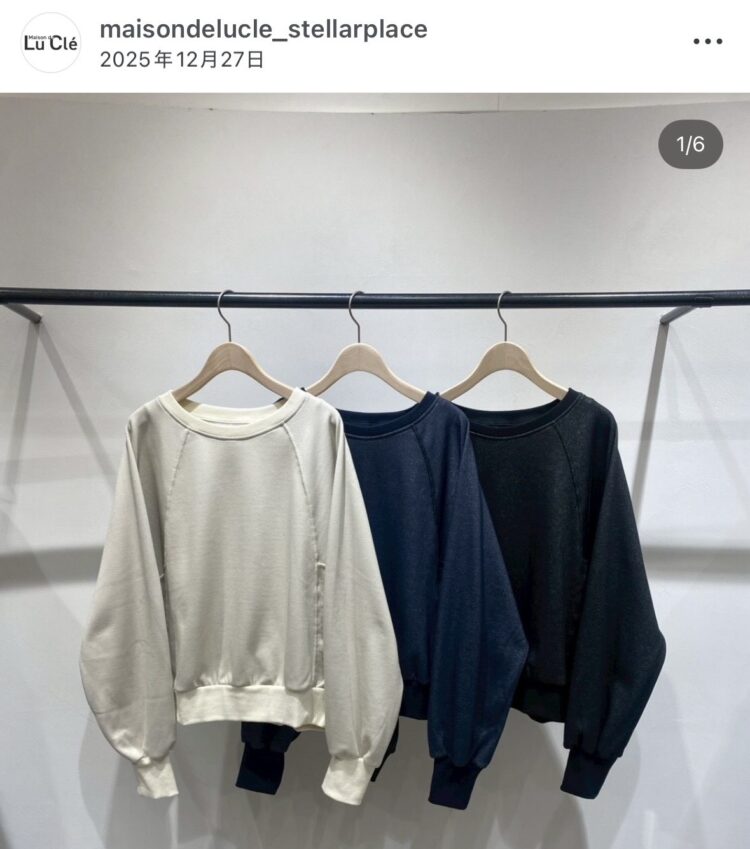The height and width of the screenshot is (849, 750).
Task: Tap the Lu Clé profile avatar
Action: pyautogui.click(x=50, y=43)
